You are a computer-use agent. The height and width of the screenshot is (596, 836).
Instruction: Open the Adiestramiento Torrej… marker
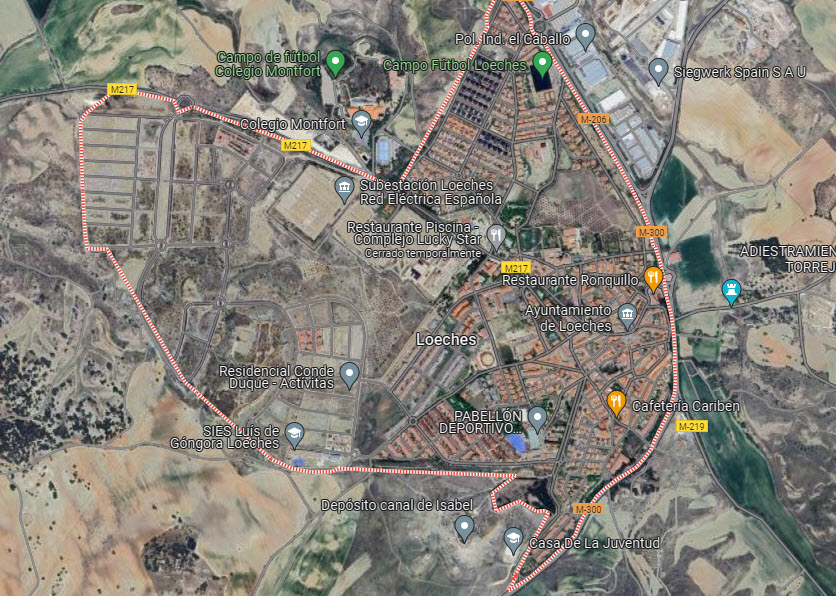click(732, 291)
